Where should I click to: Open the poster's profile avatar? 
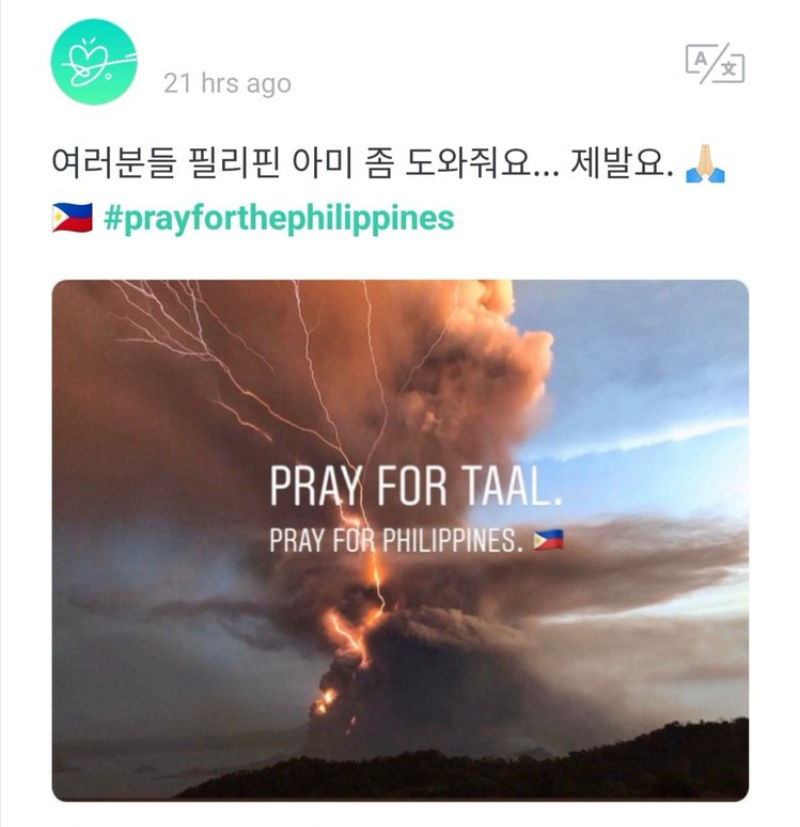tap(93, 62)
